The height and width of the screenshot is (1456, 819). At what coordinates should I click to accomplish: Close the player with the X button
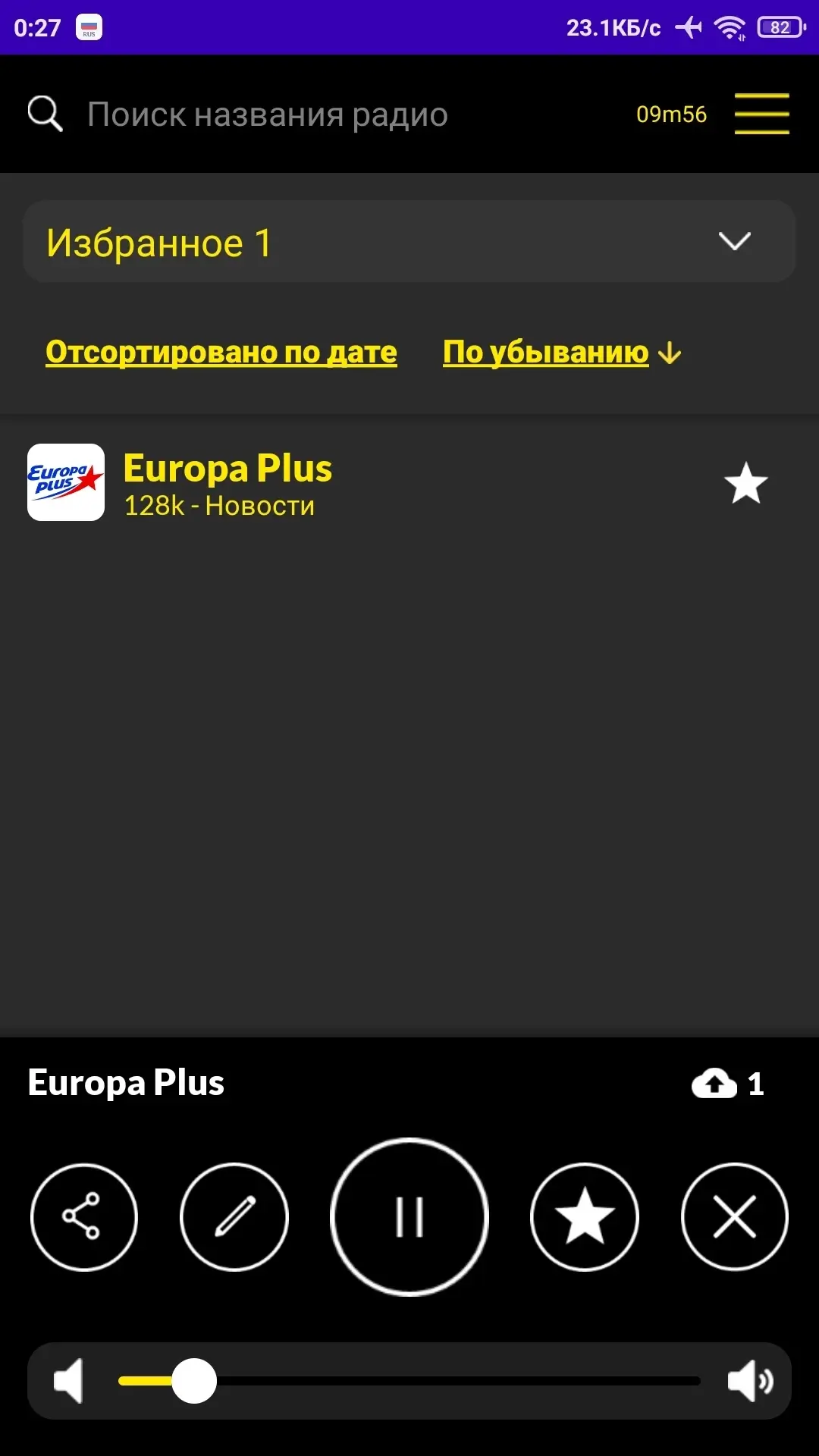pyautogui.click(x=734, y=1216)
